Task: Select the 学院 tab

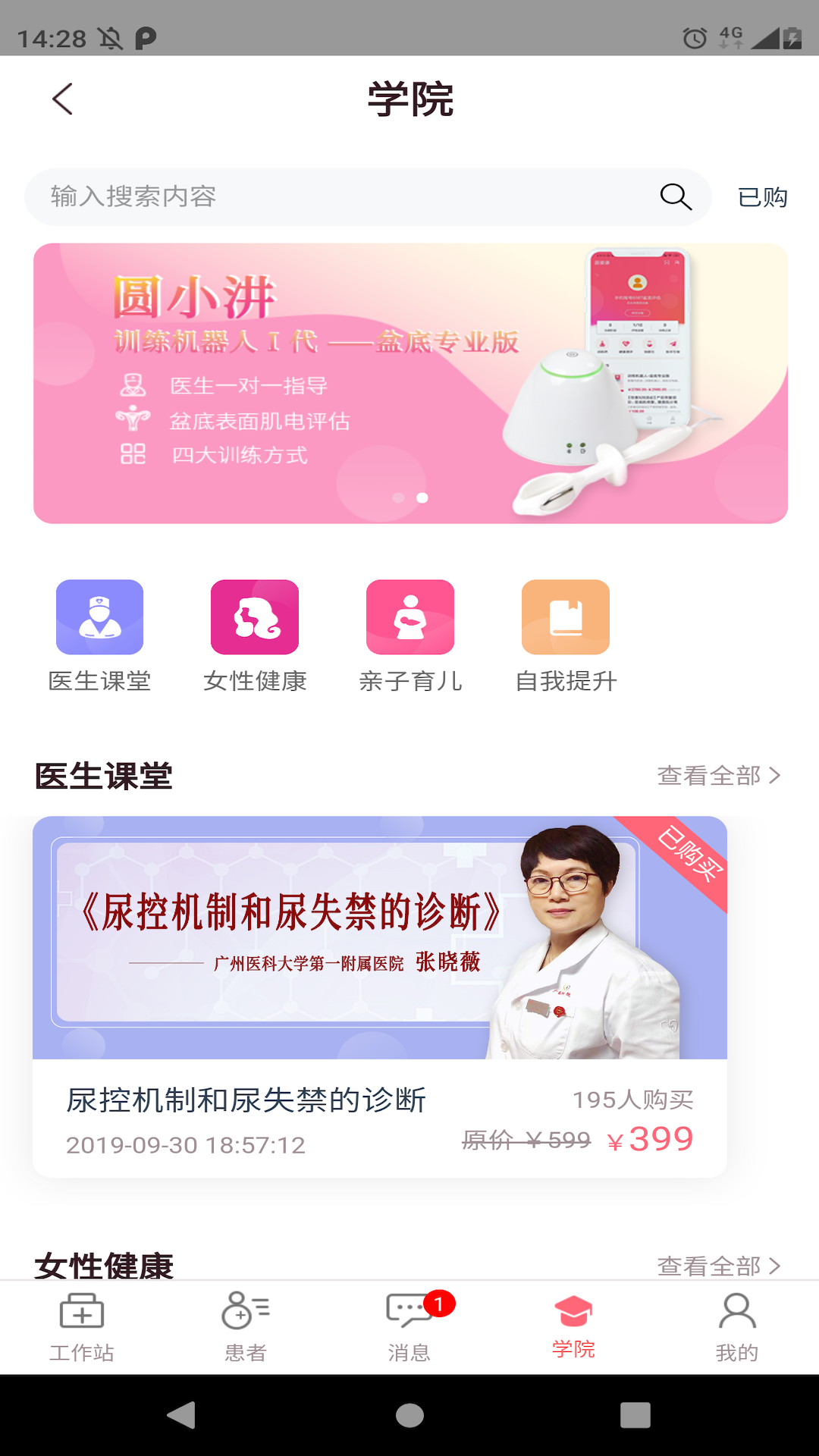Action: pyautogui.click(x=573, y=1327)
